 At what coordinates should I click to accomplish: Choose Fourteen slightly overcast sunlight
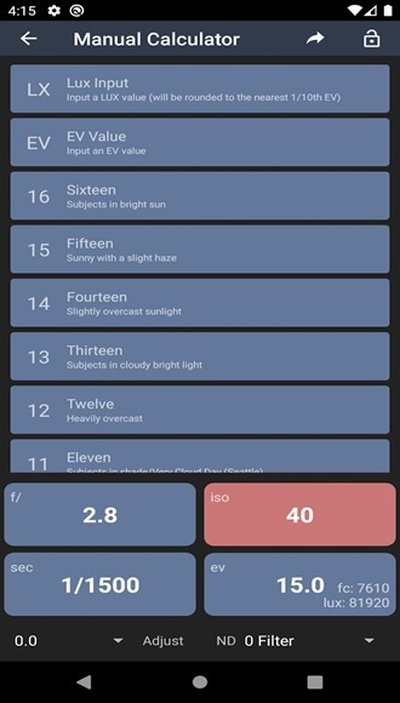[200, 303]
